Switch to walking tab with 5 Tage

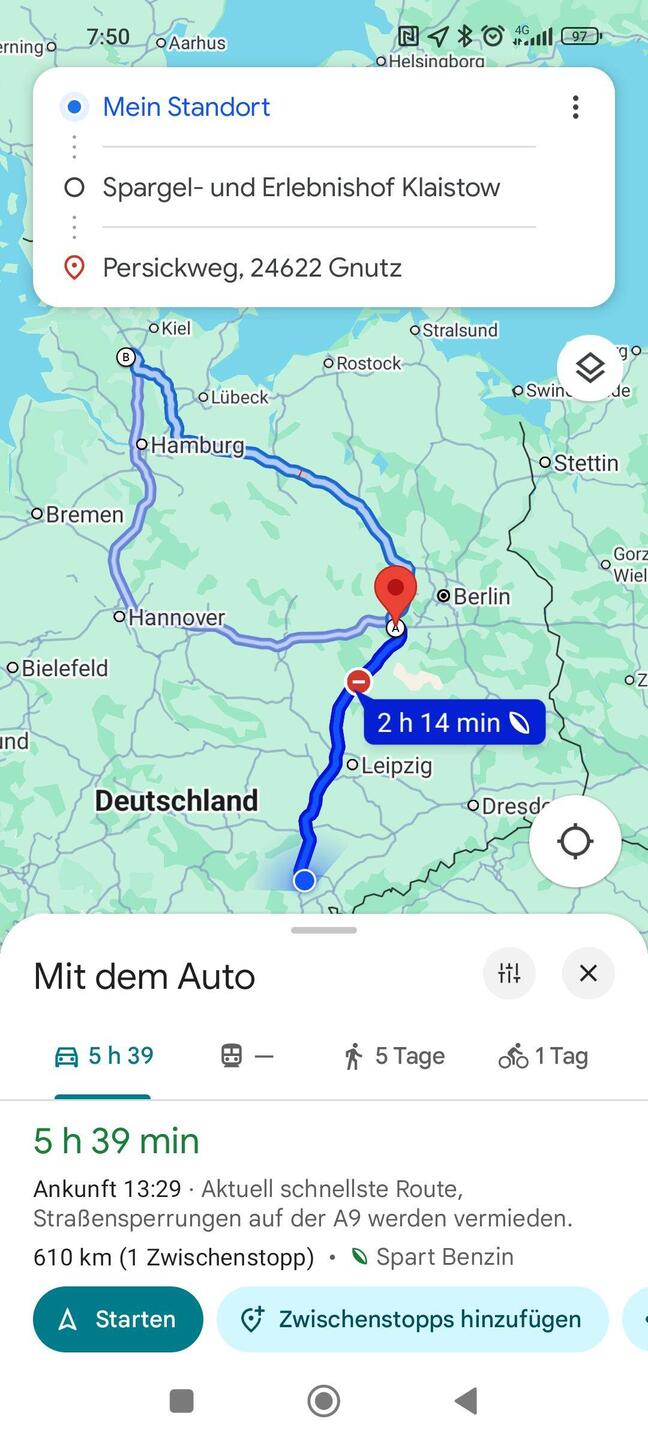click(394, 1056)
